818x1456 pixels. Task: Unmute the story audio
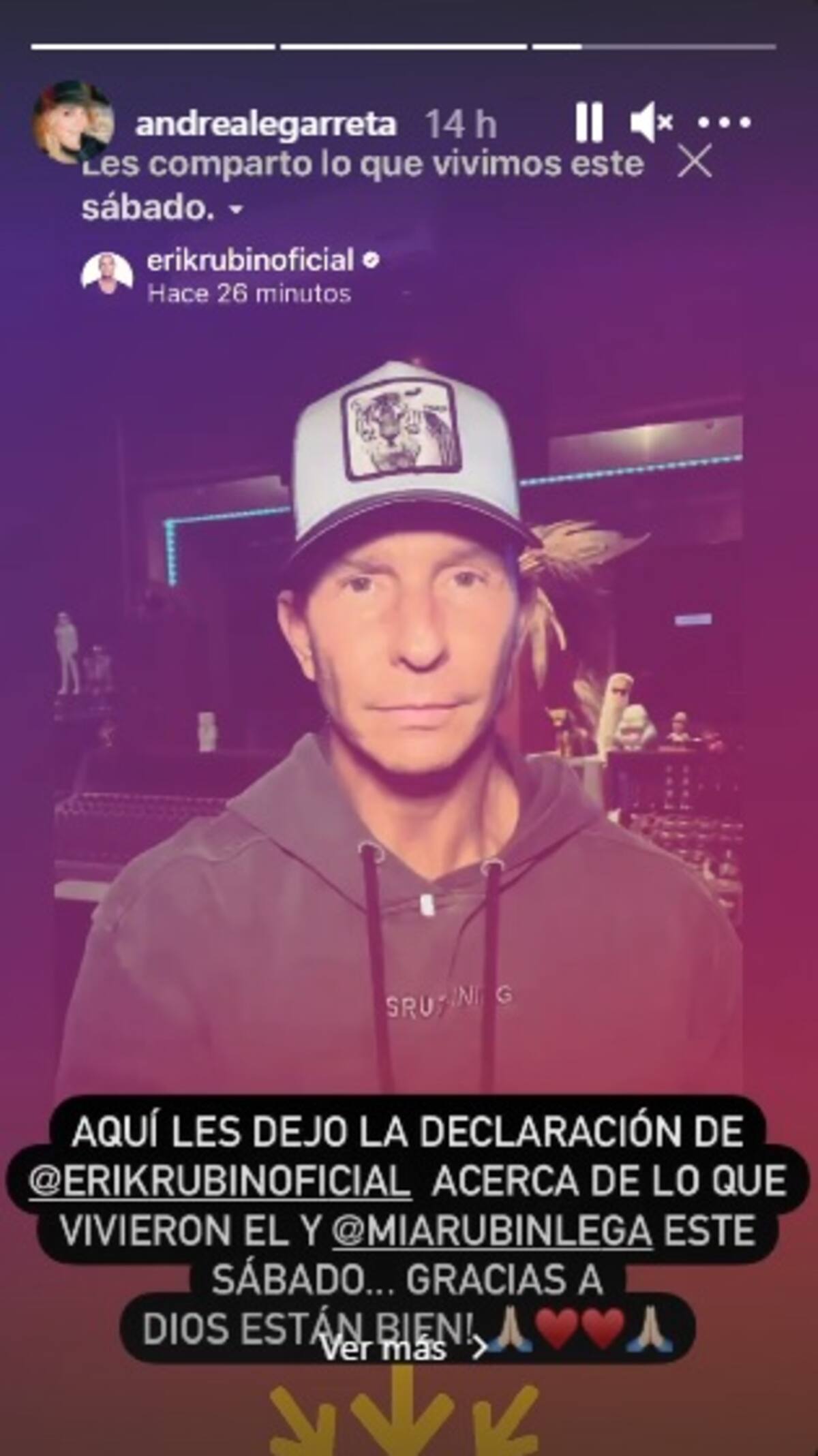651,123
